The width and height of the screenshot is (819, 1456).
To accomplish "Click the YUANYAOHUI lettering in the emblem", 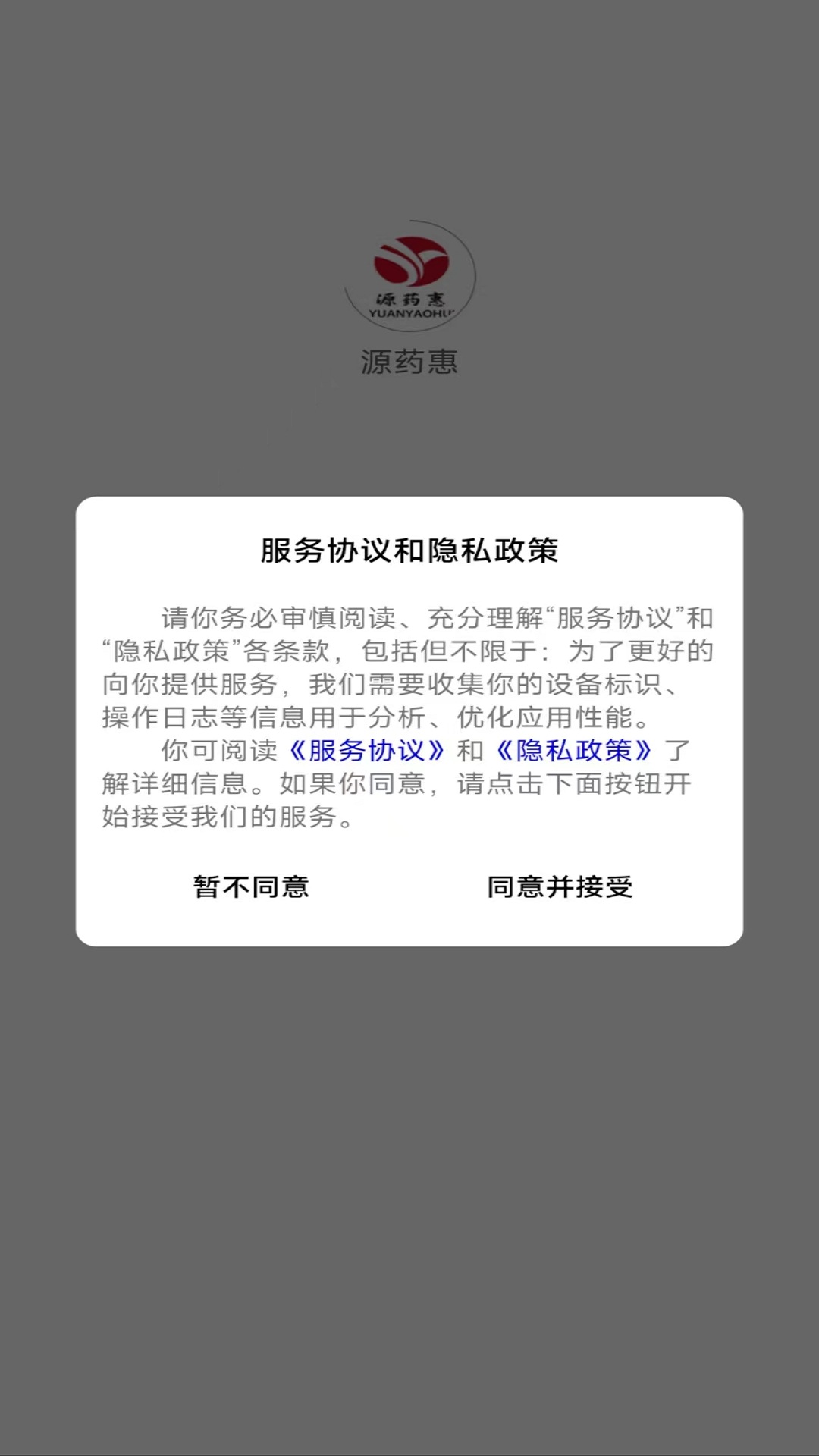I will (x=409, y=311).
